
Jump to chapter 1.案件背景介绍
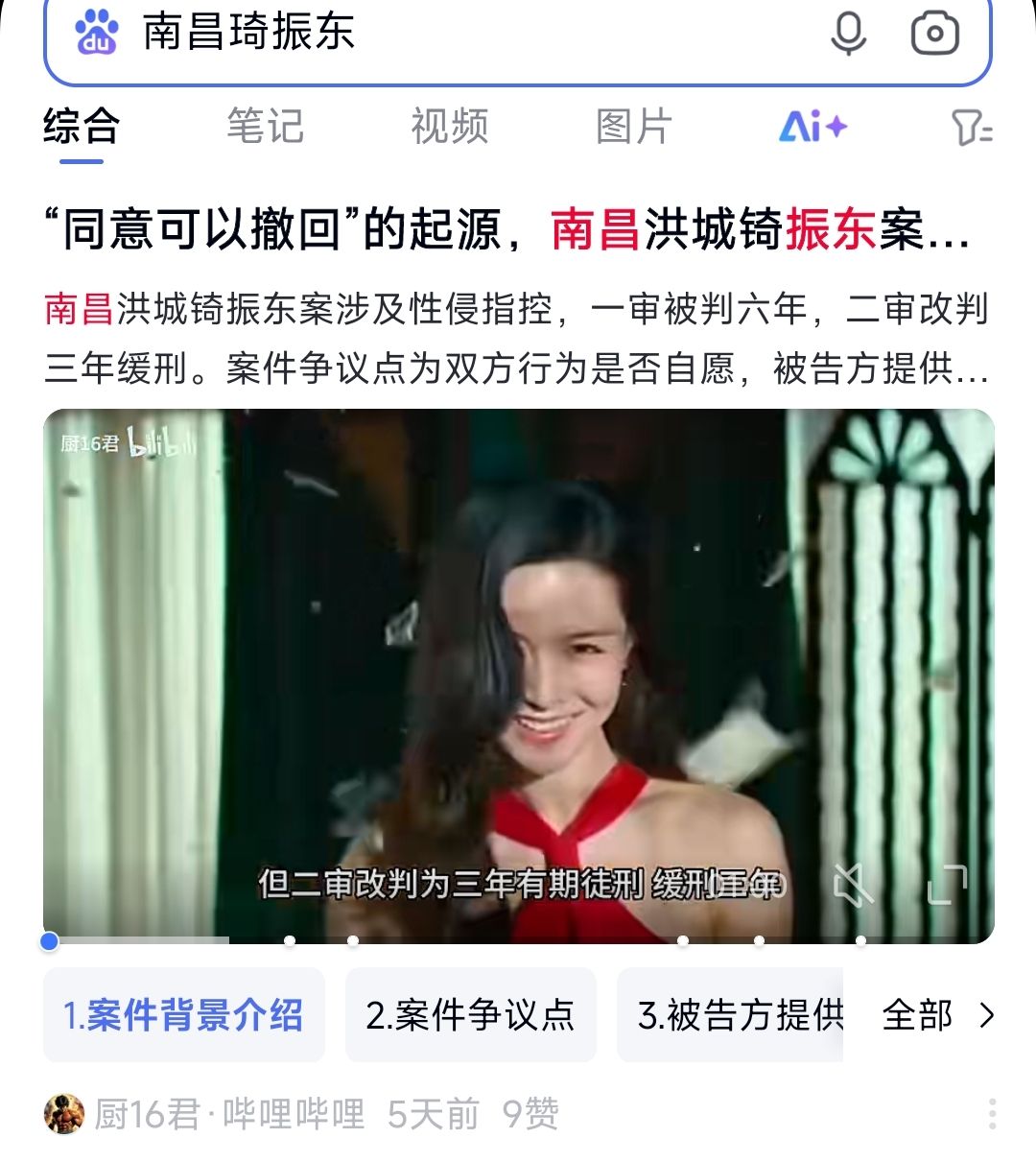(x=183, y=1015)
